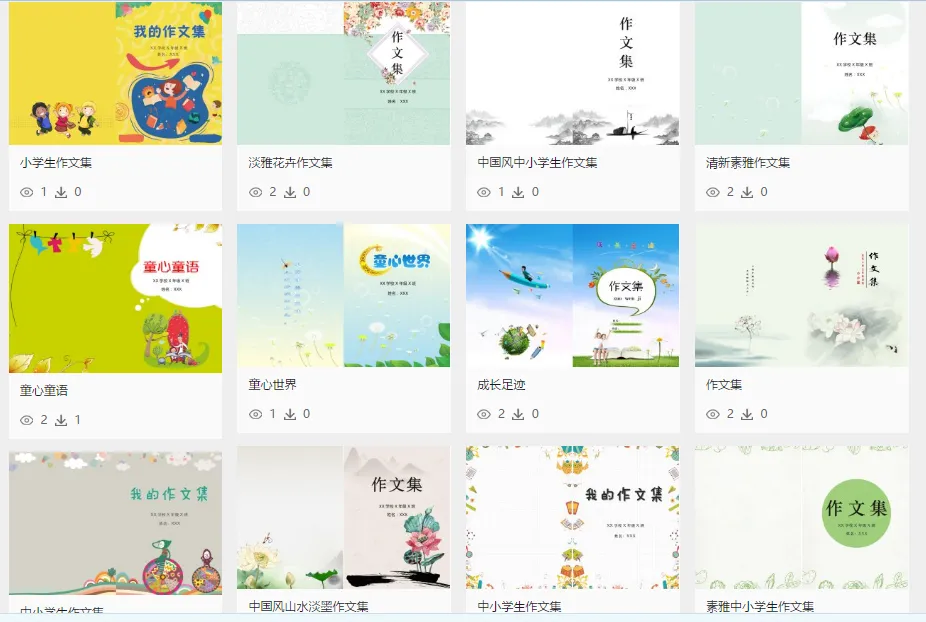926x622 pixels.
Task: Open the 中小学生作文集 template with floral border
Action: 572,518
